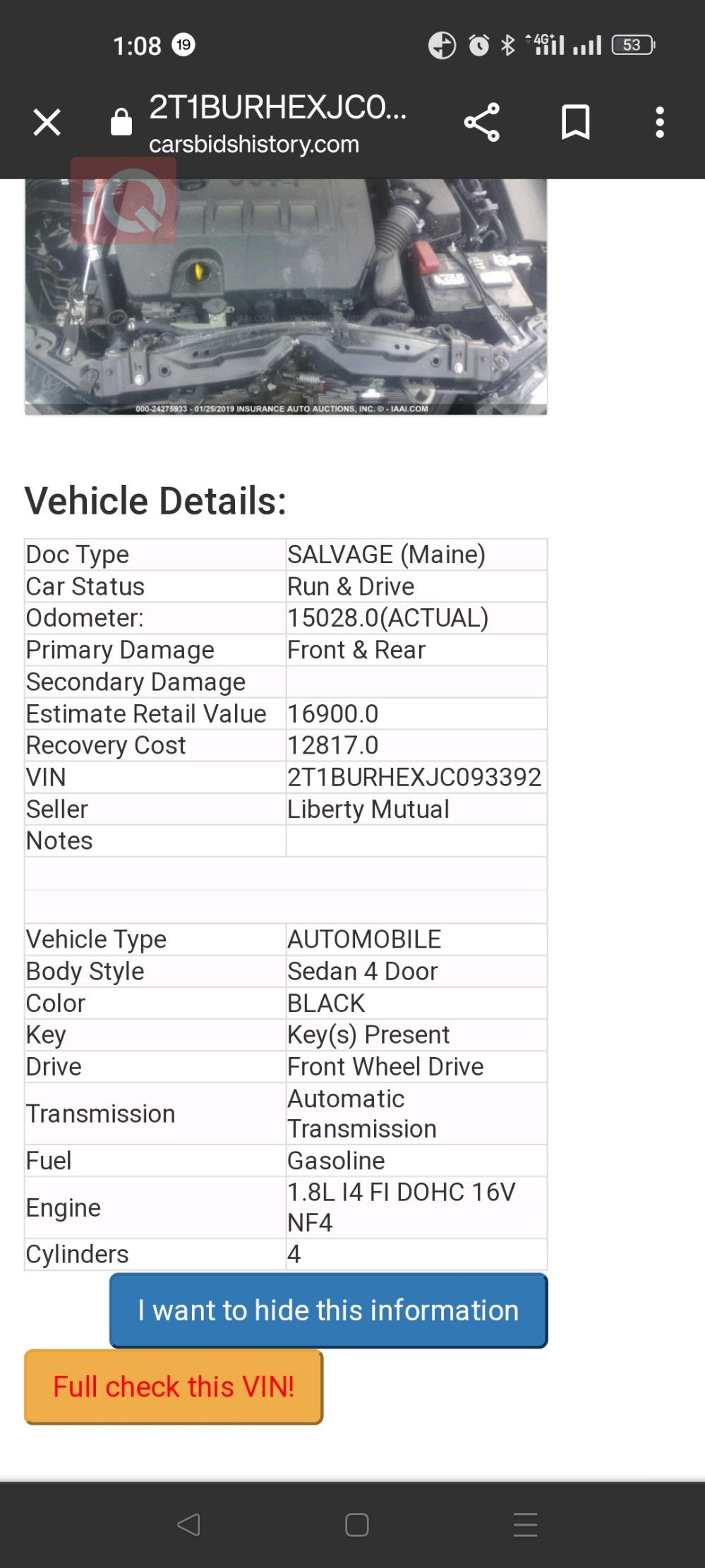Go back with the system back button
Screen dimensions: 705x1568
[x=188, y=1524]
